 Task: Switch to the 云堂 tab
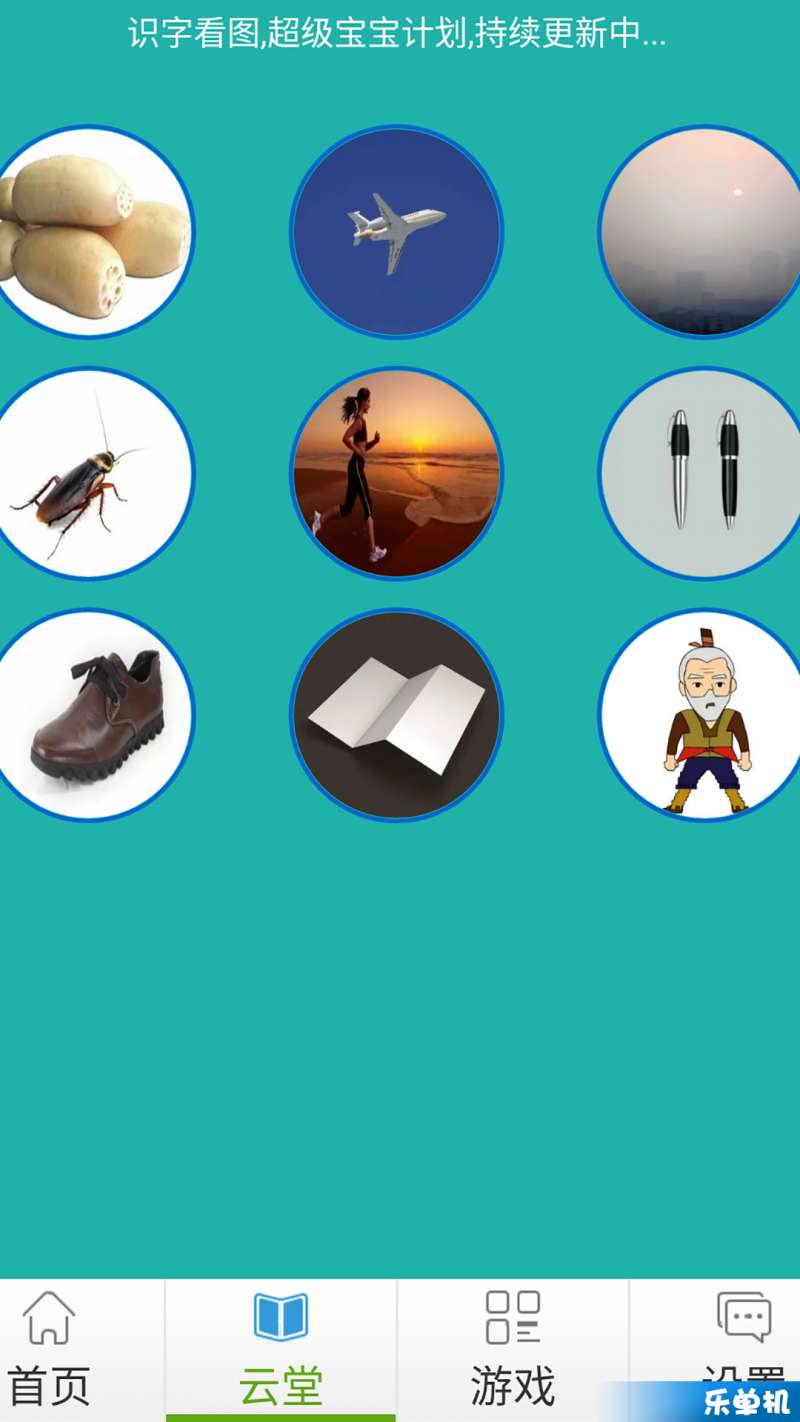[281, 1350]
